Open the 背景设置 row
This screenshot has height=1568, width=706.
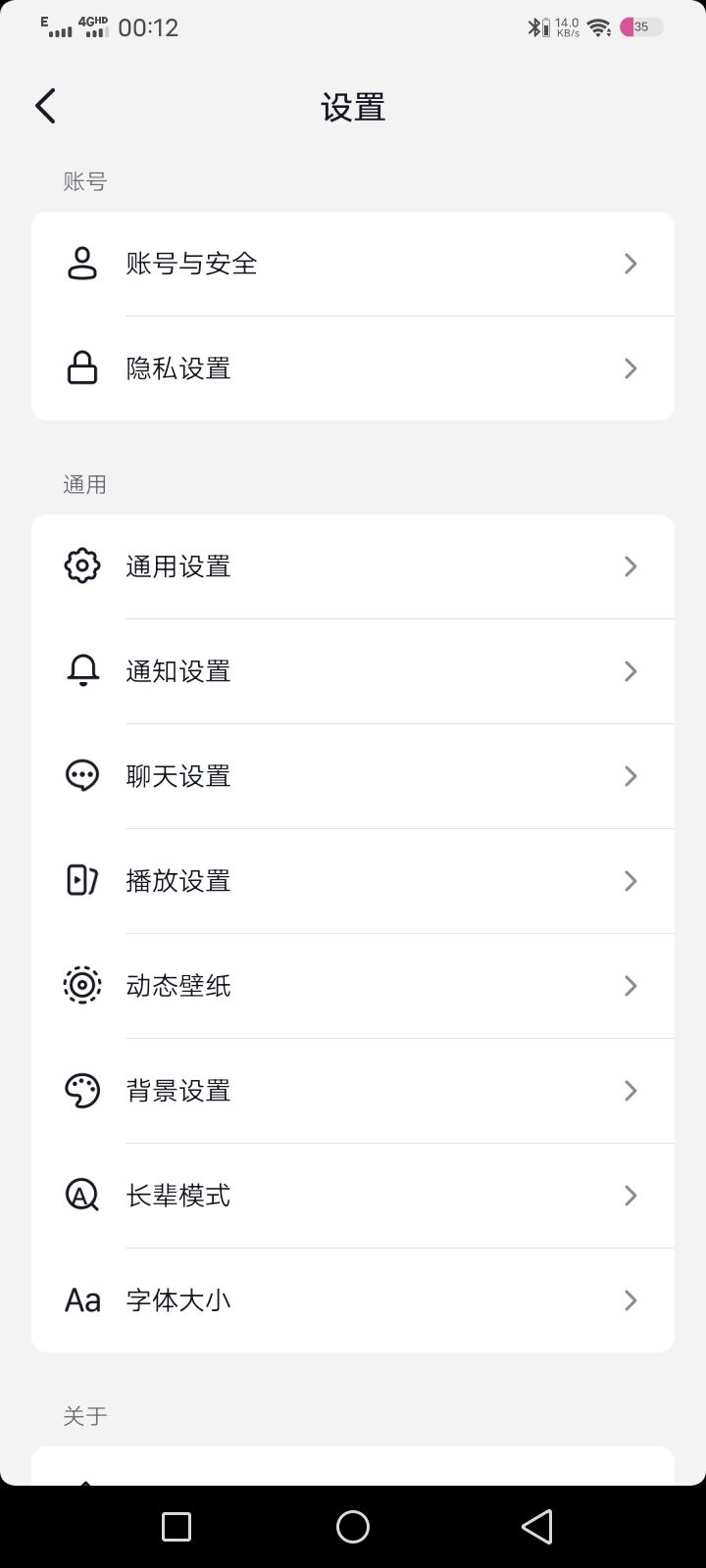(x=353, y=1090)
